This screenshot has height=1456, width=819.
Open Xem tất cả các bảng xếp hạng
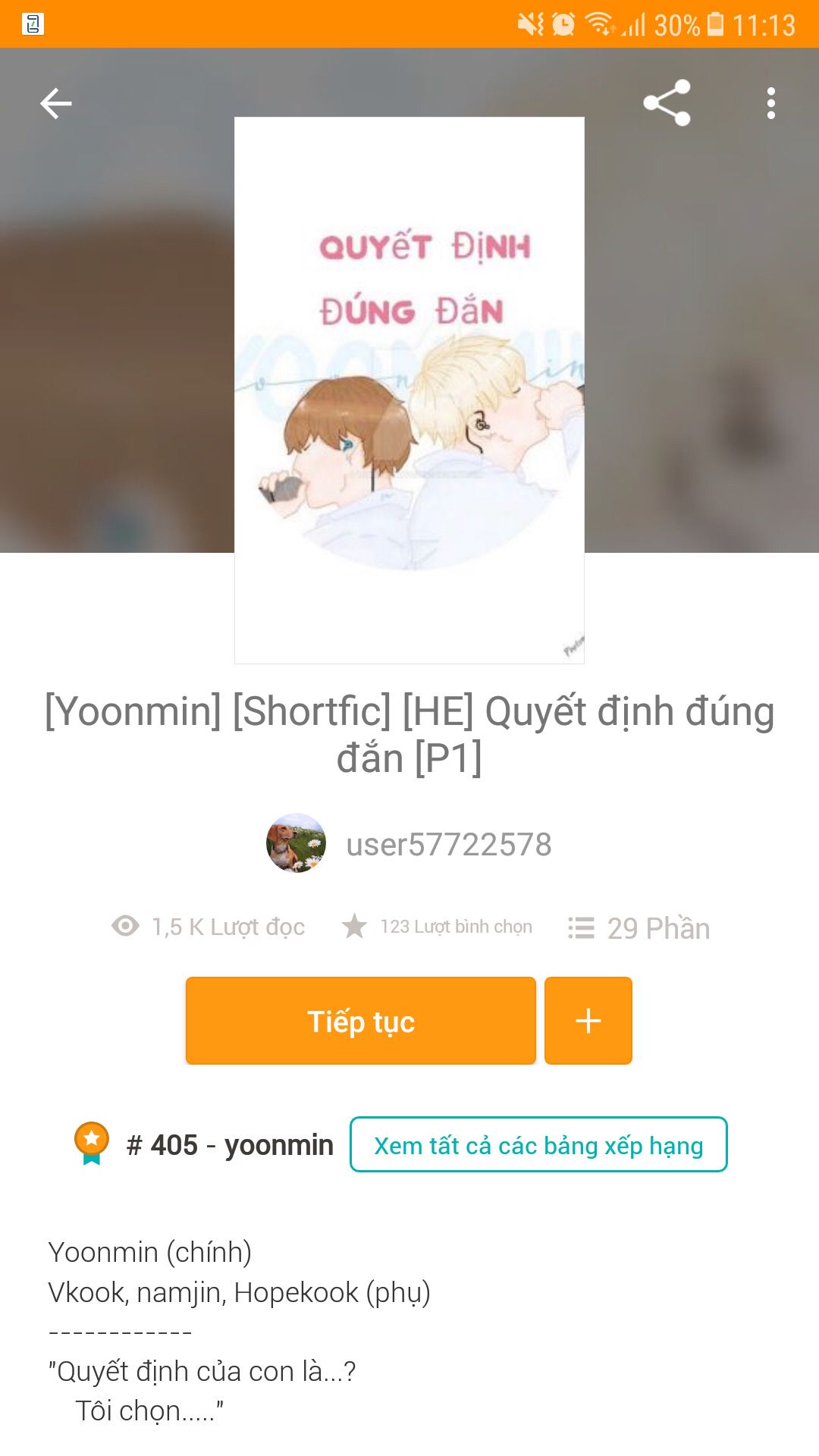538,1144
